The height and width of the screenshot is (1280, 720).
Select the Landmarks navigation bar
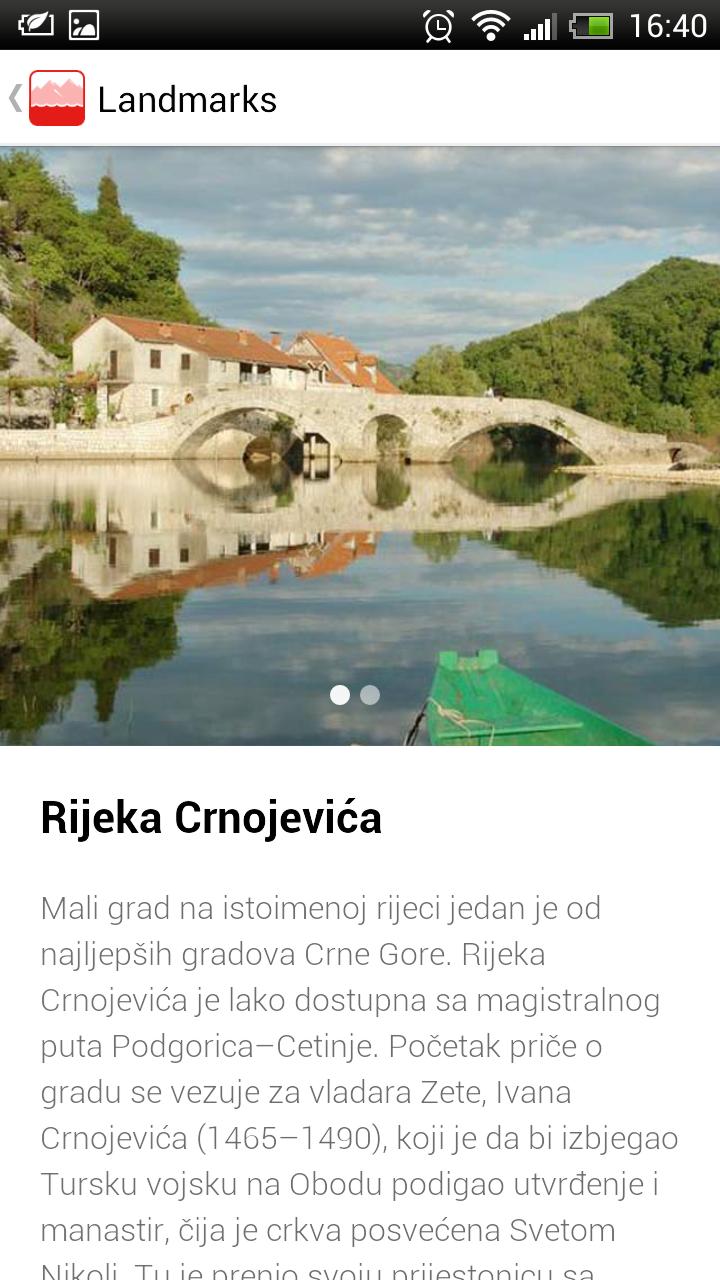point(360,99)
